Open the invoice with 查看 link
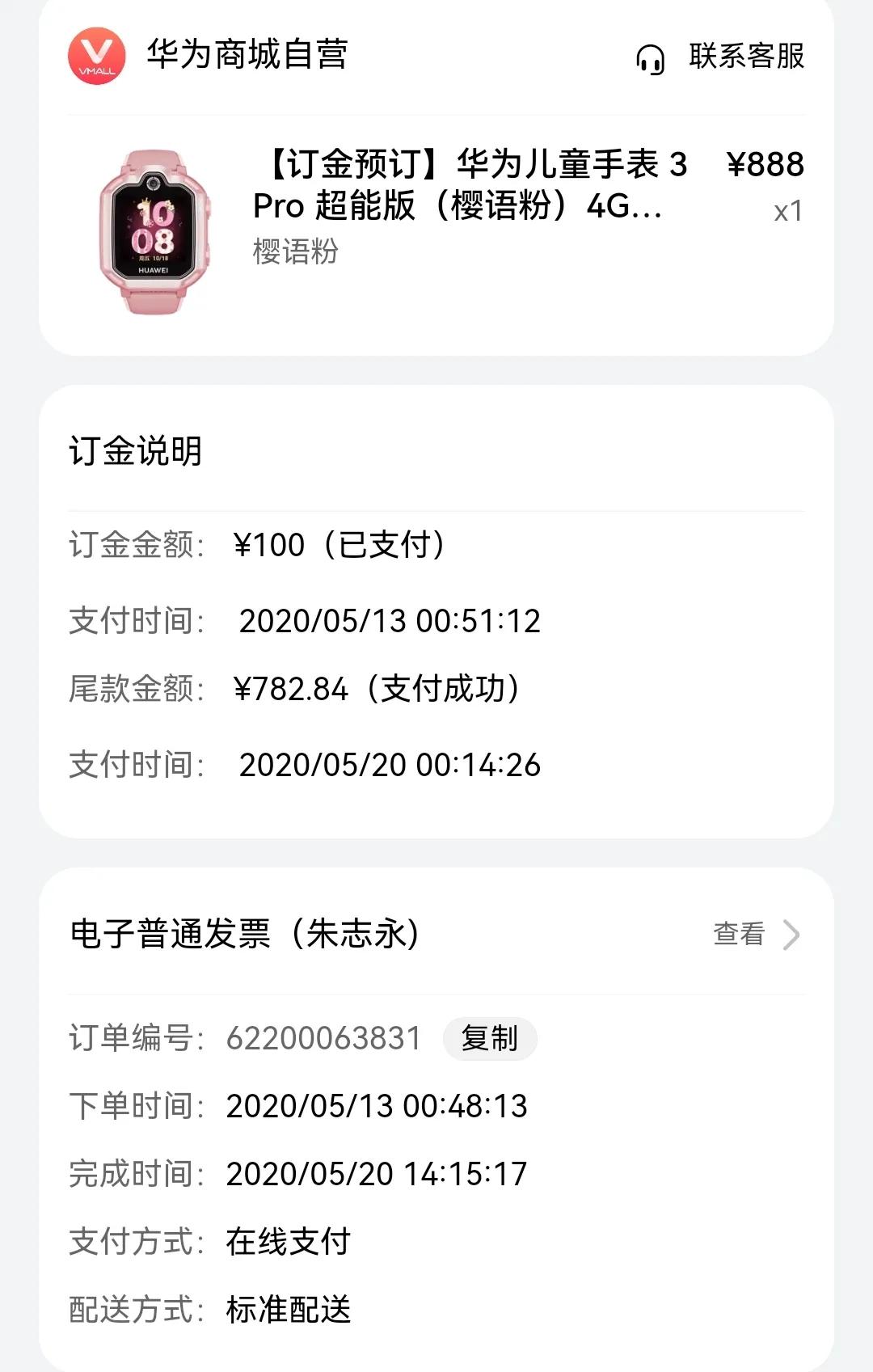Screen dimensions: 873x1372 pyautogui.click(x=736, y=935)
